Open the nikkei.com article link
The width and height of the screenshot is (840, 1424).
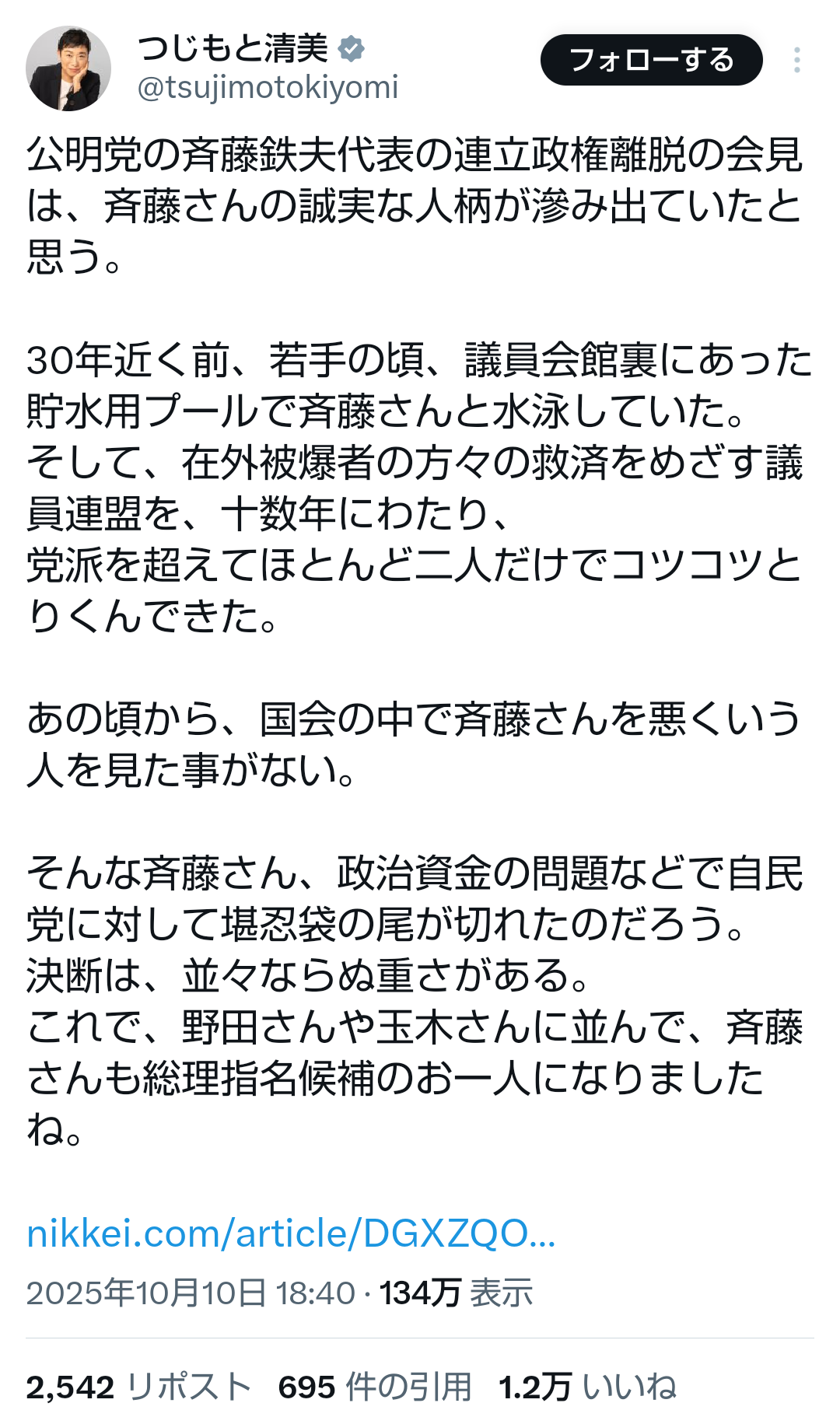[x=291, y=1233]
